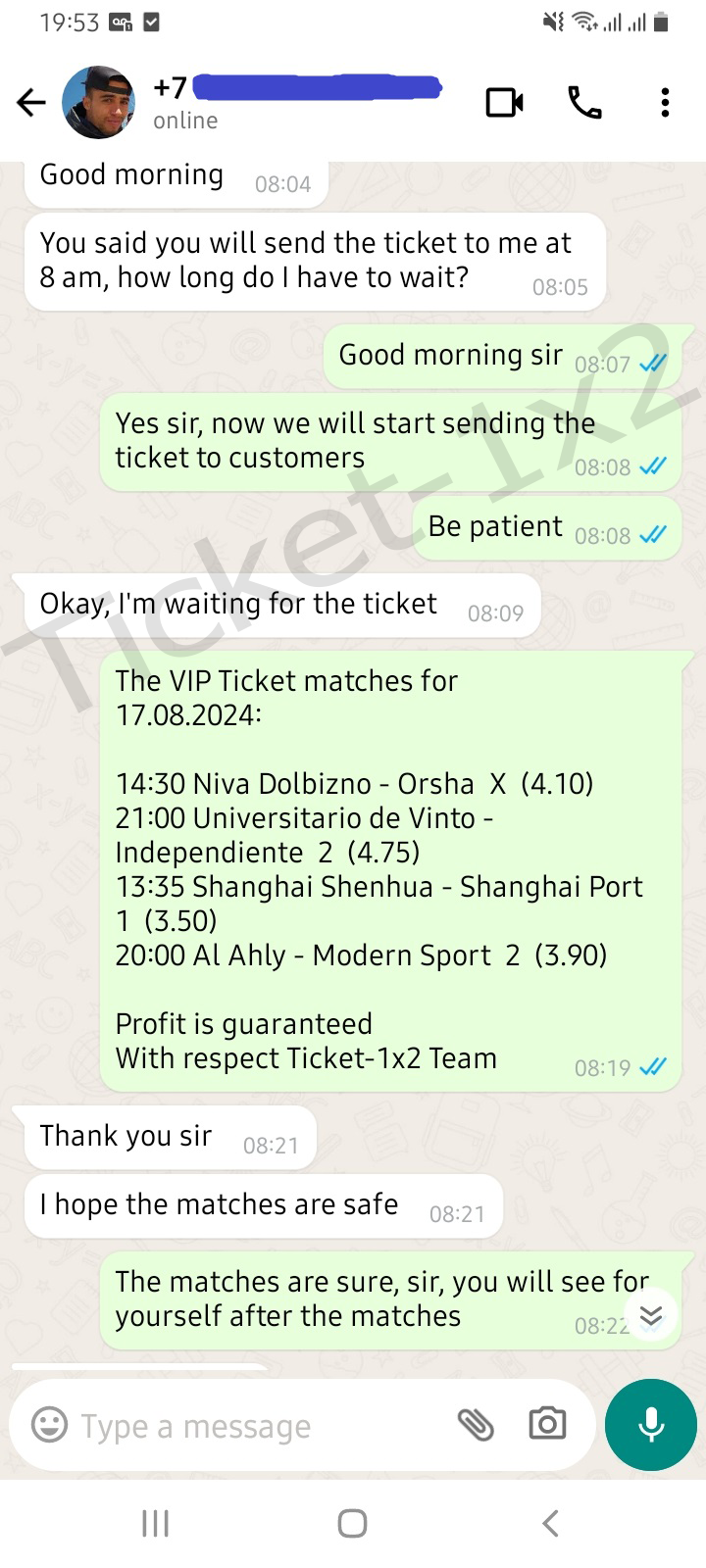The height and width of the screenshot is (1568, 706).
Task: Start a voice call
Action: coord(585,102)
